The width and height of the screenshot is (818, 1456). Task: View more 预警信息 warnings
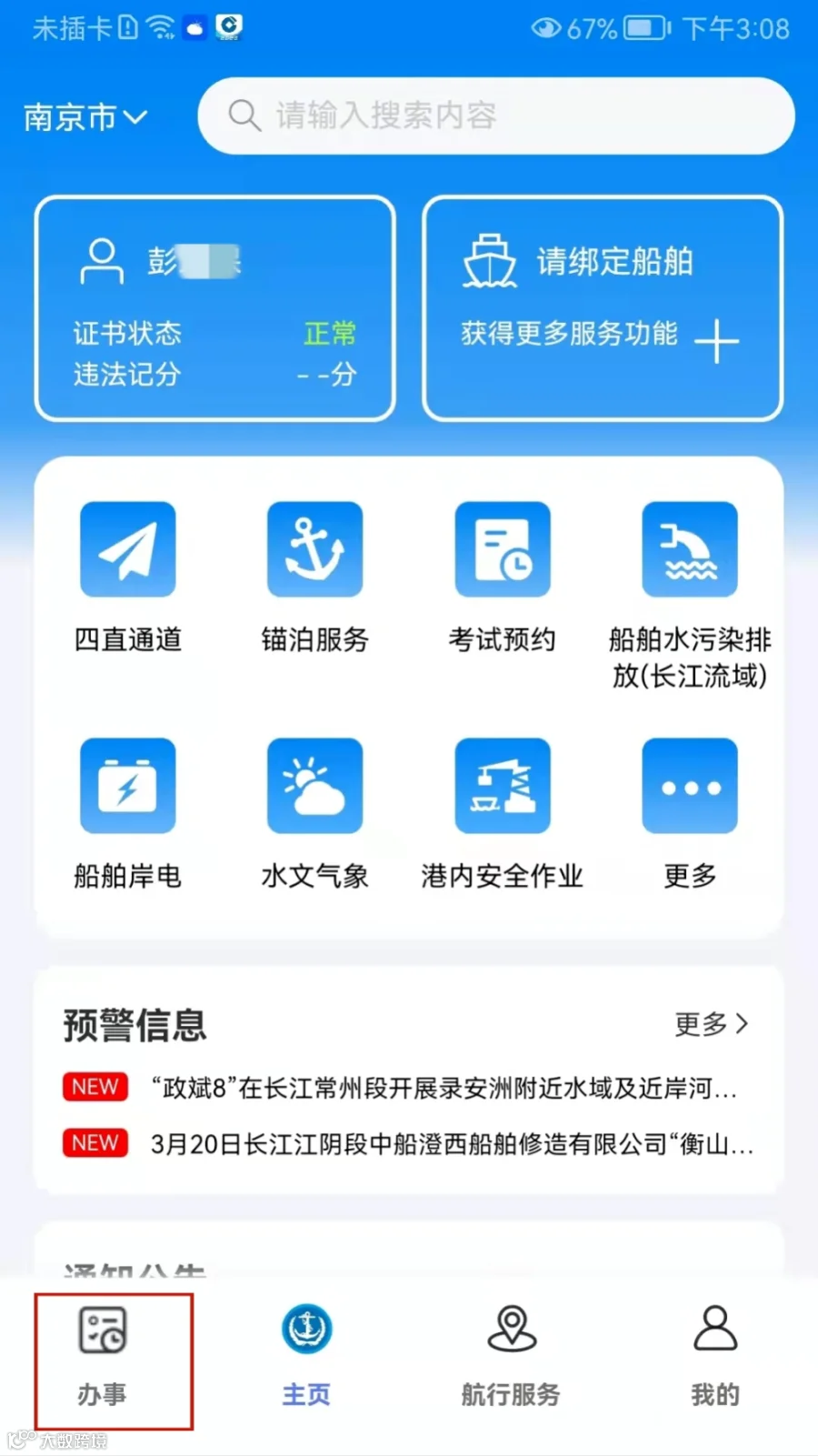(712, 1024)
